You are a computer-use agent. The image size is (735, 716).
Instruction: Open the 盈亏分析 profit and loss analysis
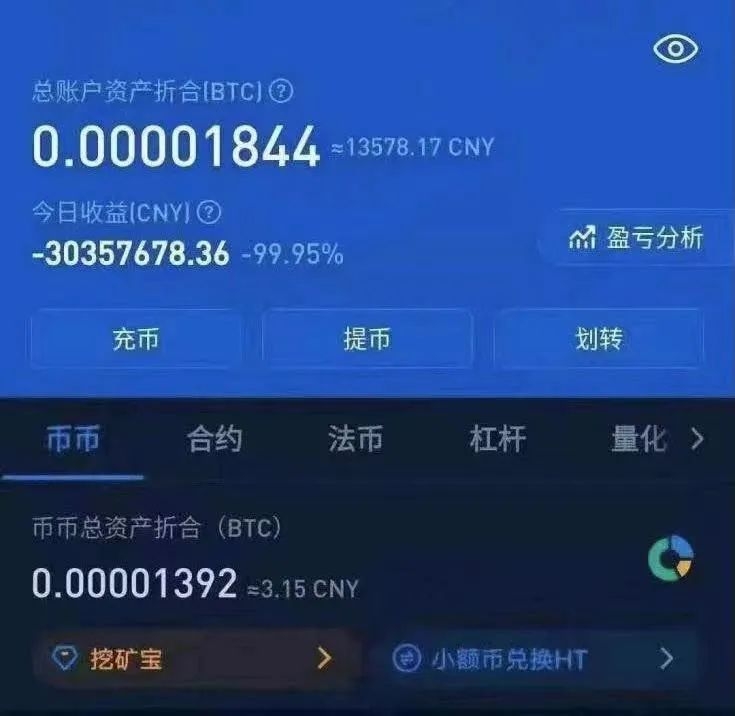636,237
